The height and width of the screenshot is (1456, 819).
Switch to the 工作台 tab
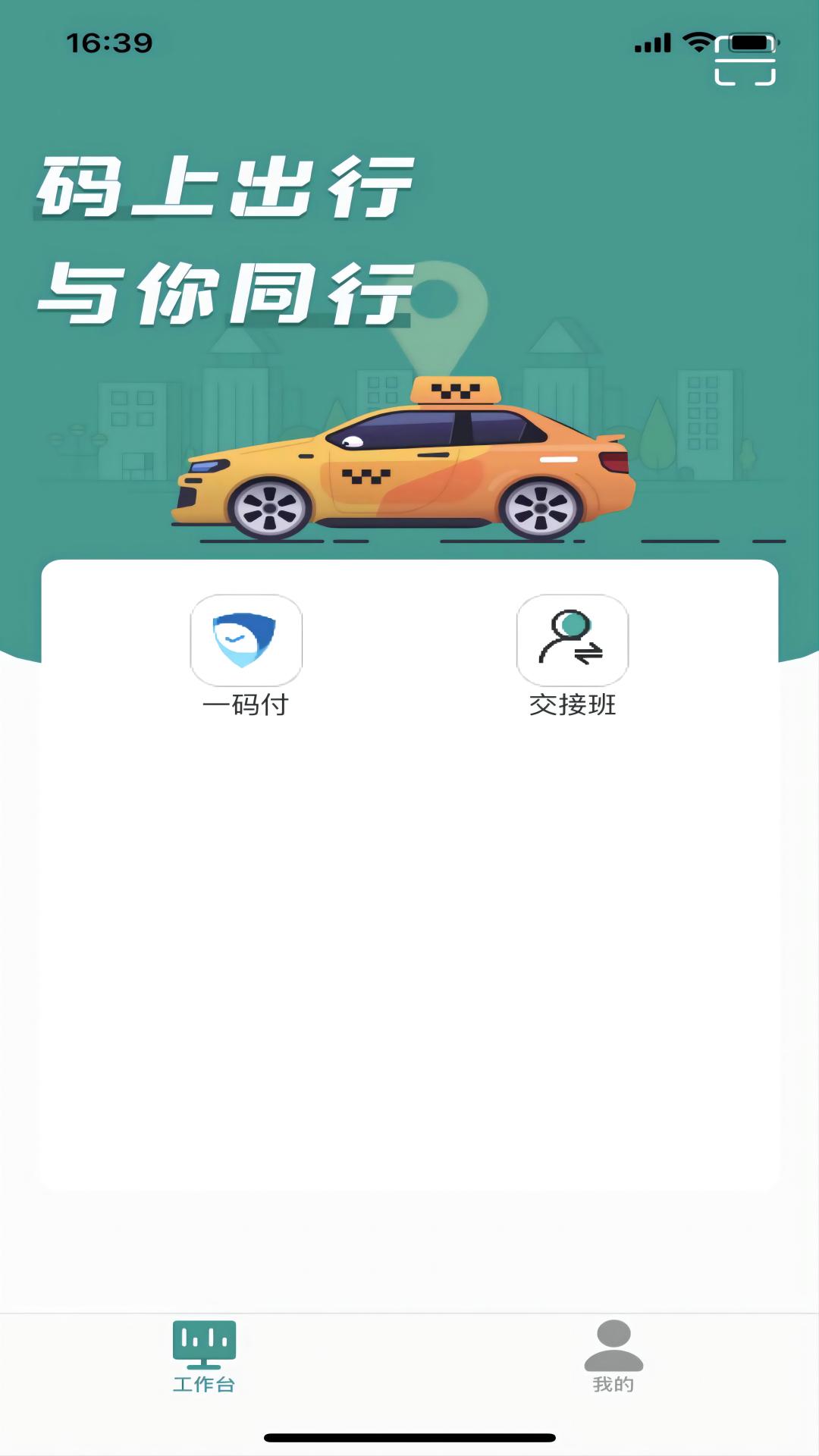pos(204,1356)
